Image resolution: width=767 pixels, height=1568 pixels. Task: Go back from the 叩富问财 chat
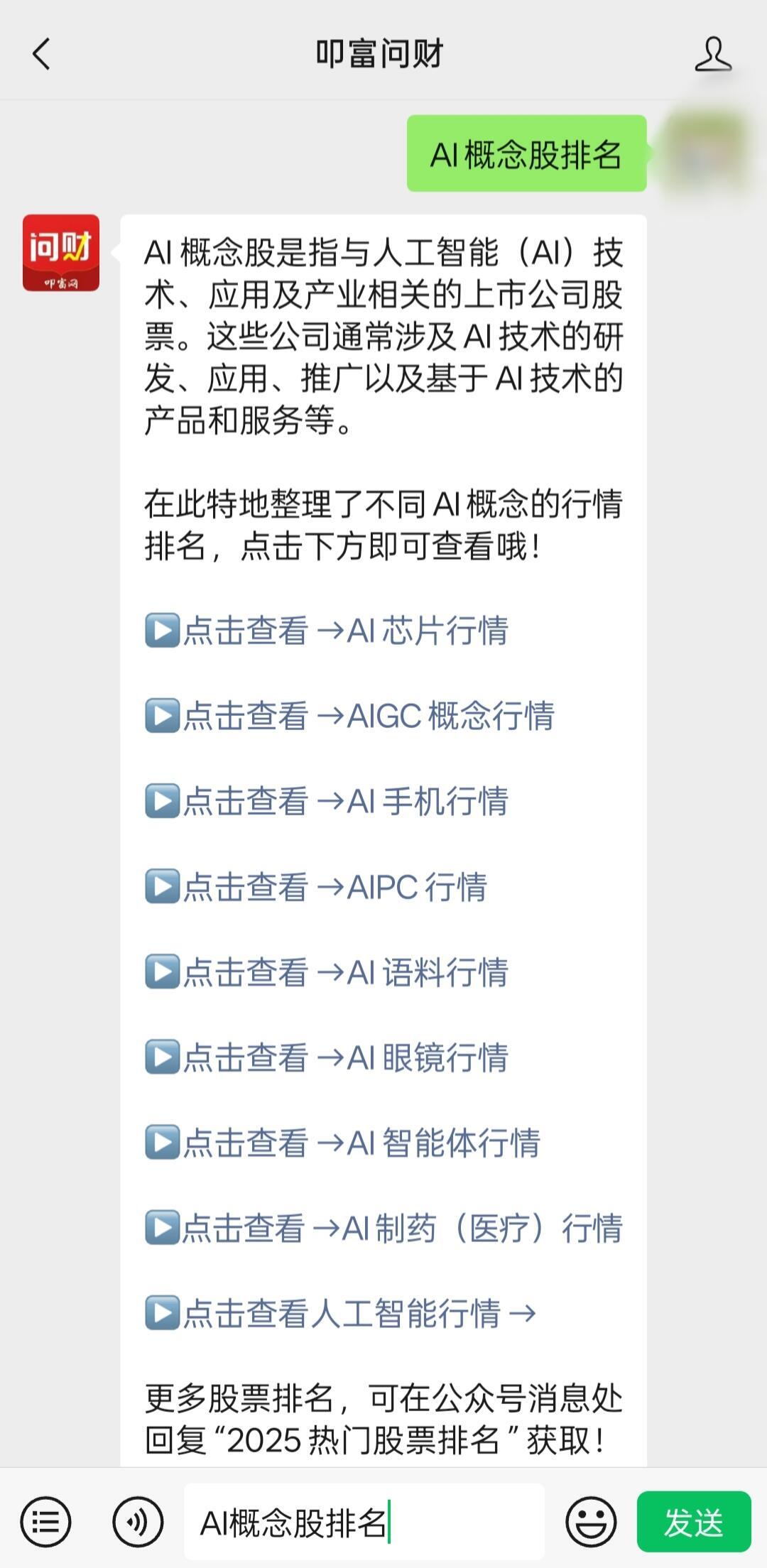[42, 54]
